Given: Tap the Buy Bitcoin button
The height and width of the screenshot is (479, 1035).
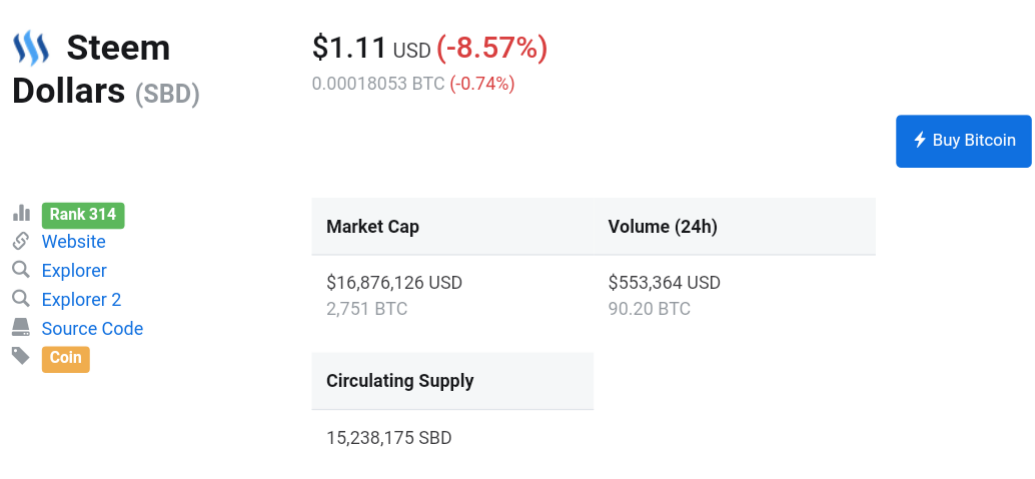Looking at the screenshot, I should (963, 141).
